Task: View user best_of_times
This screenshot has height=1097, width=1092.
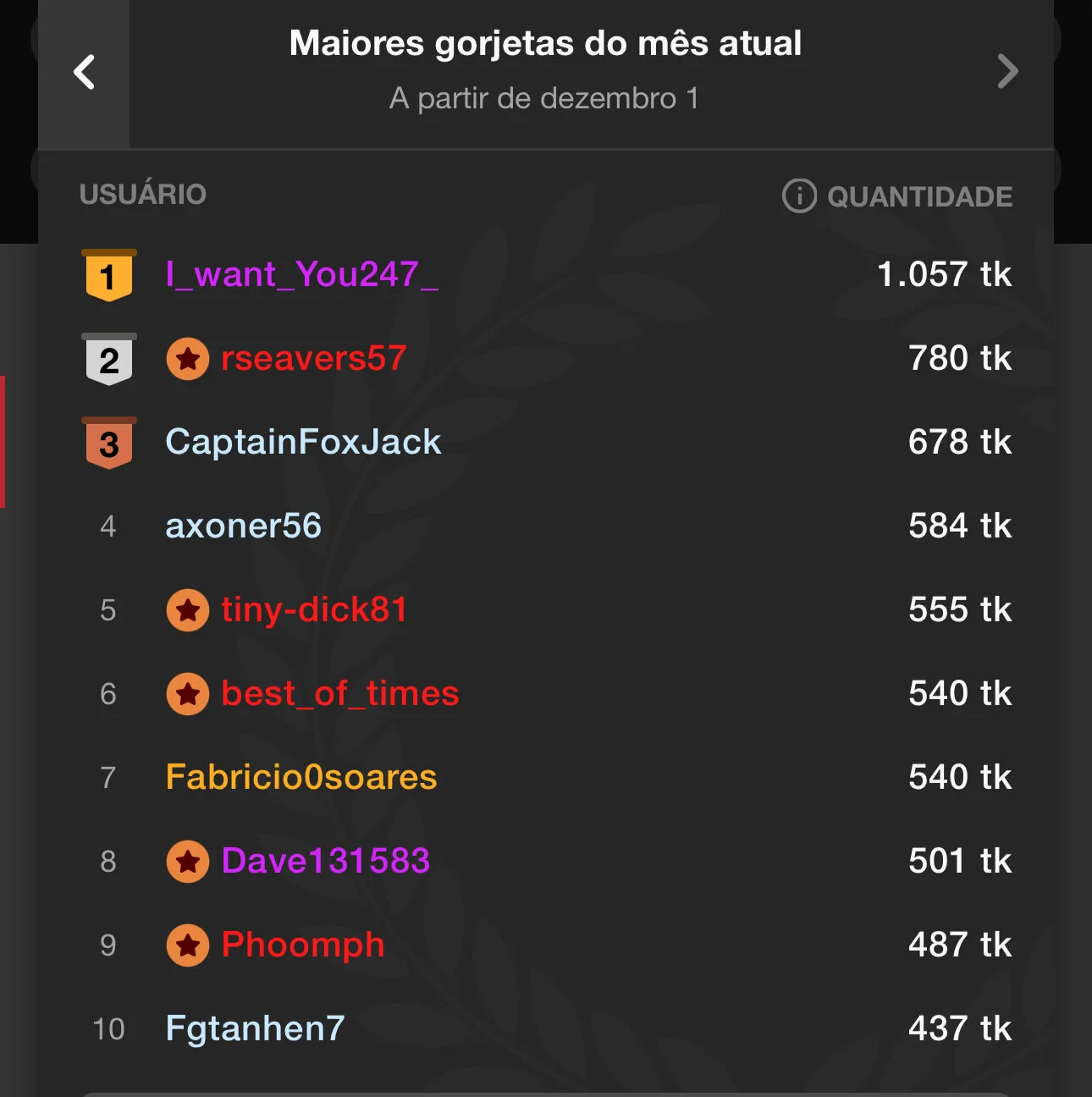Action: click(339, 693)
